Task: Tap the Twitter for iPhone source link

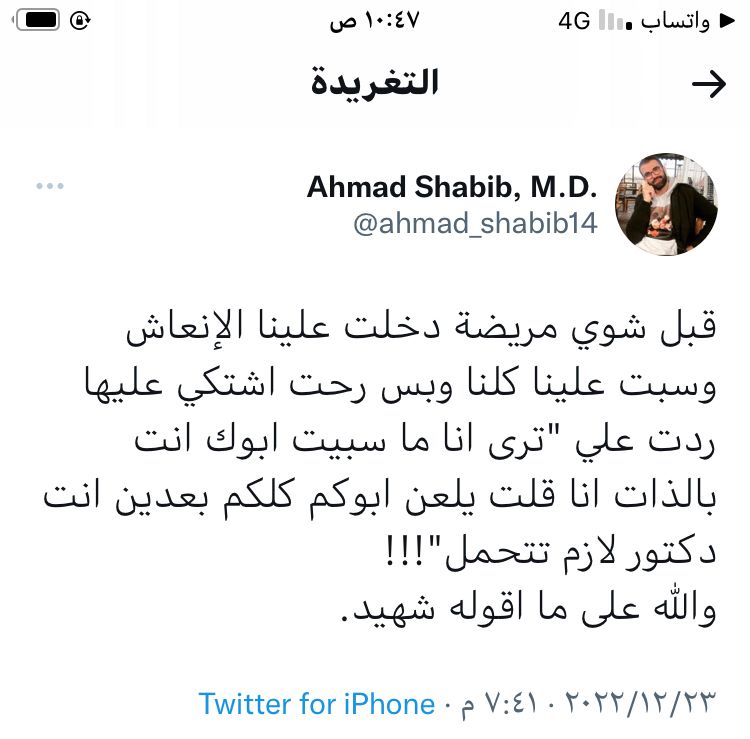Action: pyautogui.click(x=316, y=704)
